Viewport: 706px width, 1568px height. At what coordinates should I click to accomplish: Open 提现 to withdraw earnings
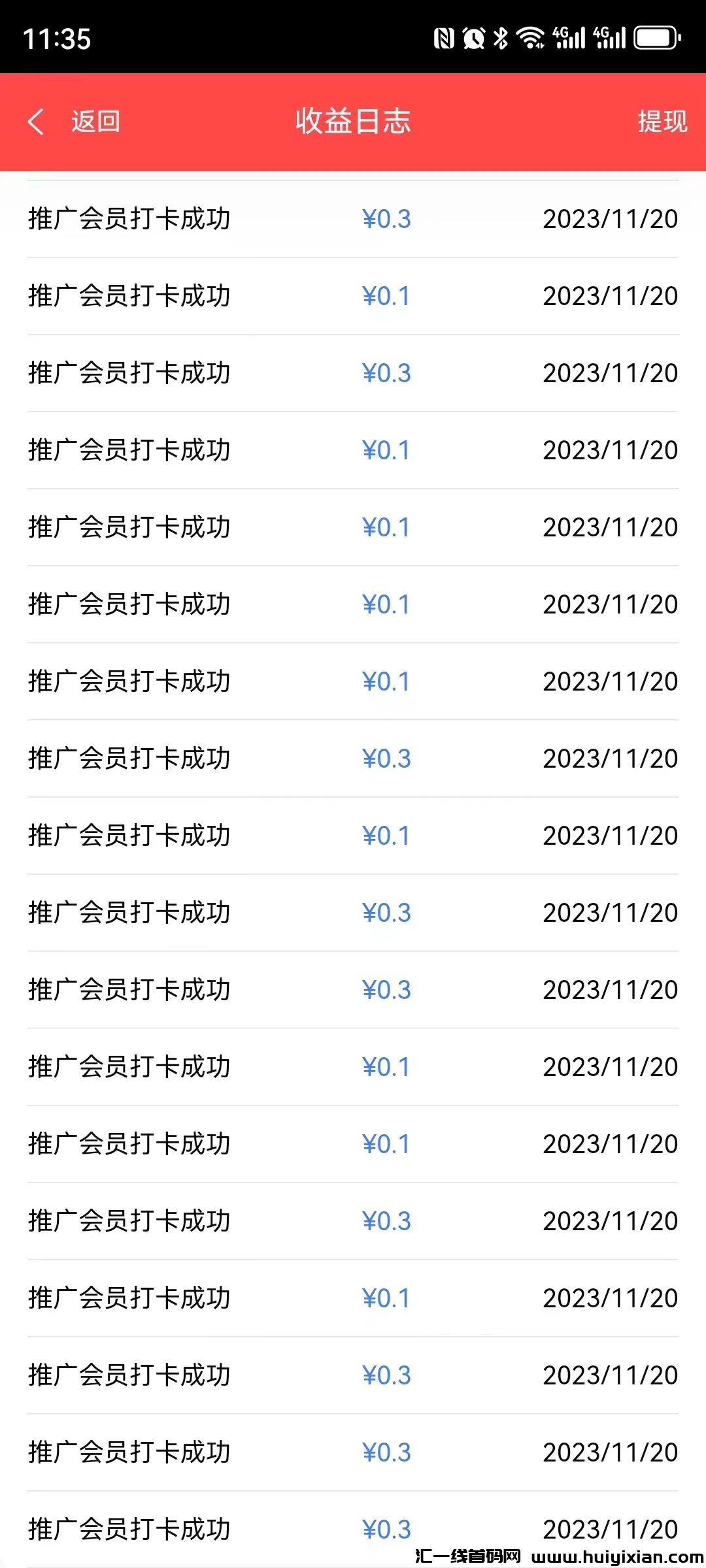[x=662, y=122]
